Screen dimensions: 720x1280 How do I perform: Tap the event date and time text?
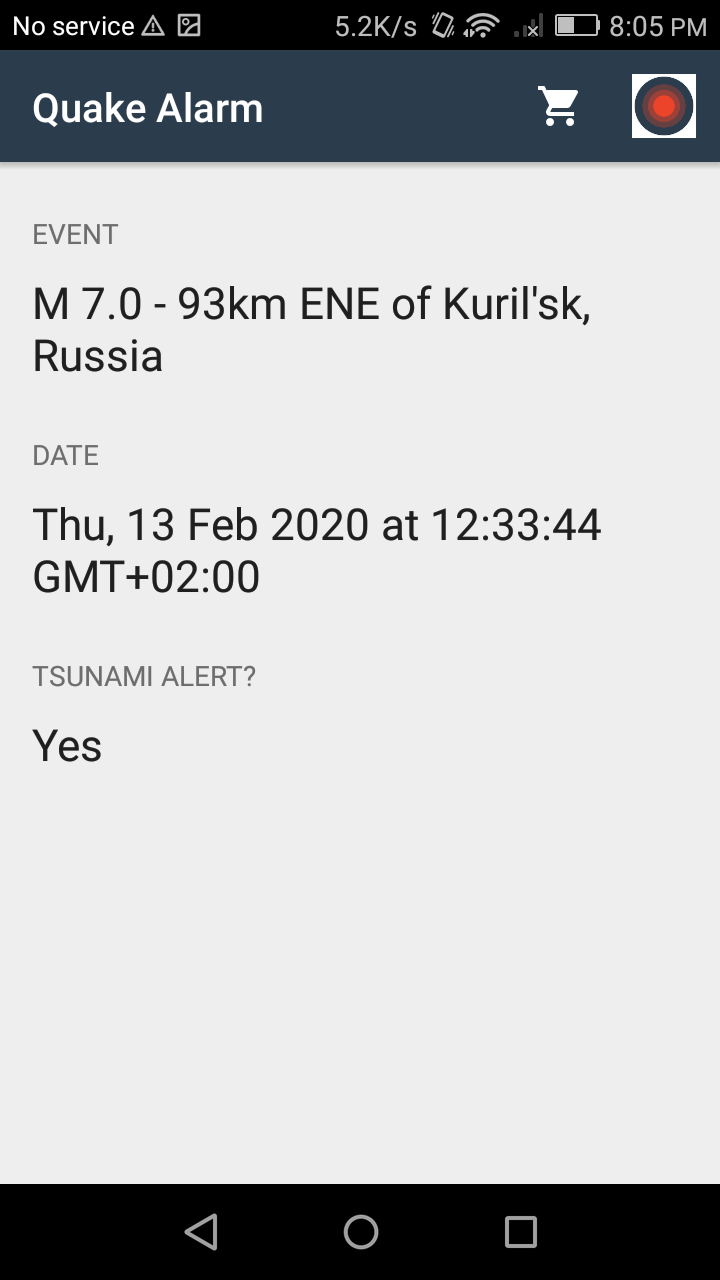coord(317,549)
